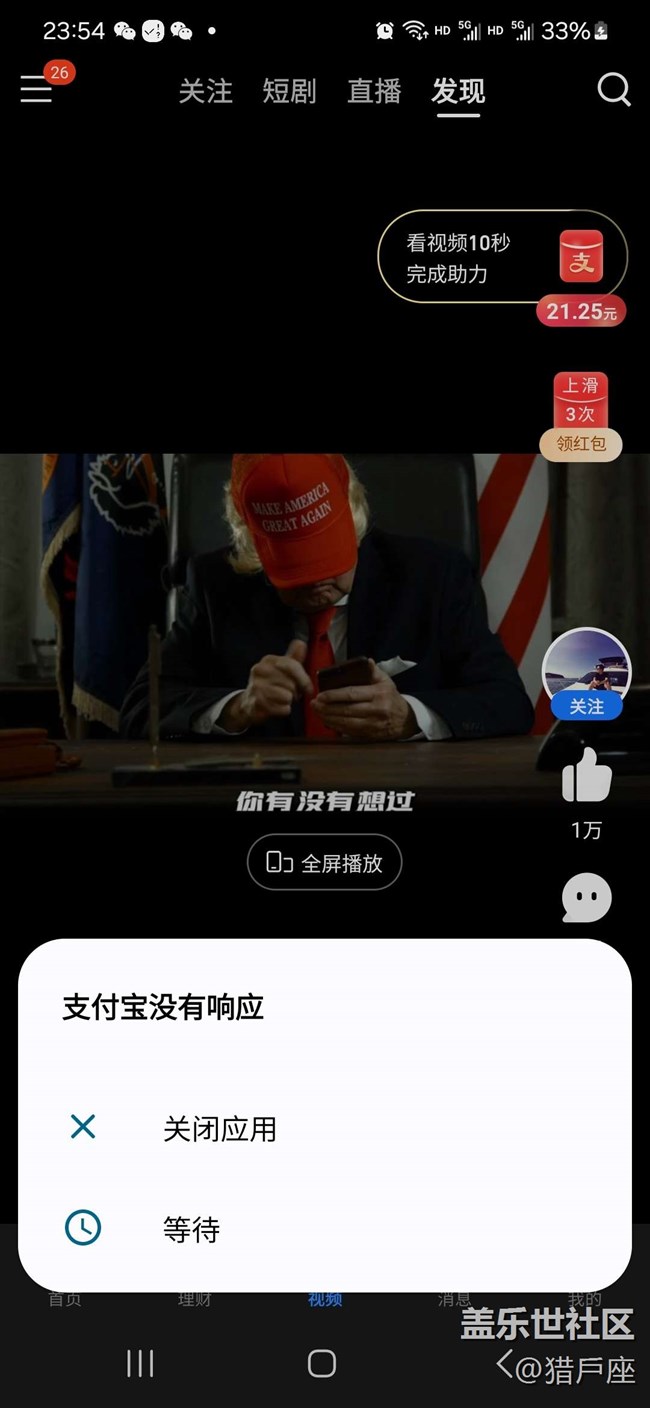The image size is (650, 1408).
Task: Choose 等待 to wait for Alipay
Action: coord(325,1229)
